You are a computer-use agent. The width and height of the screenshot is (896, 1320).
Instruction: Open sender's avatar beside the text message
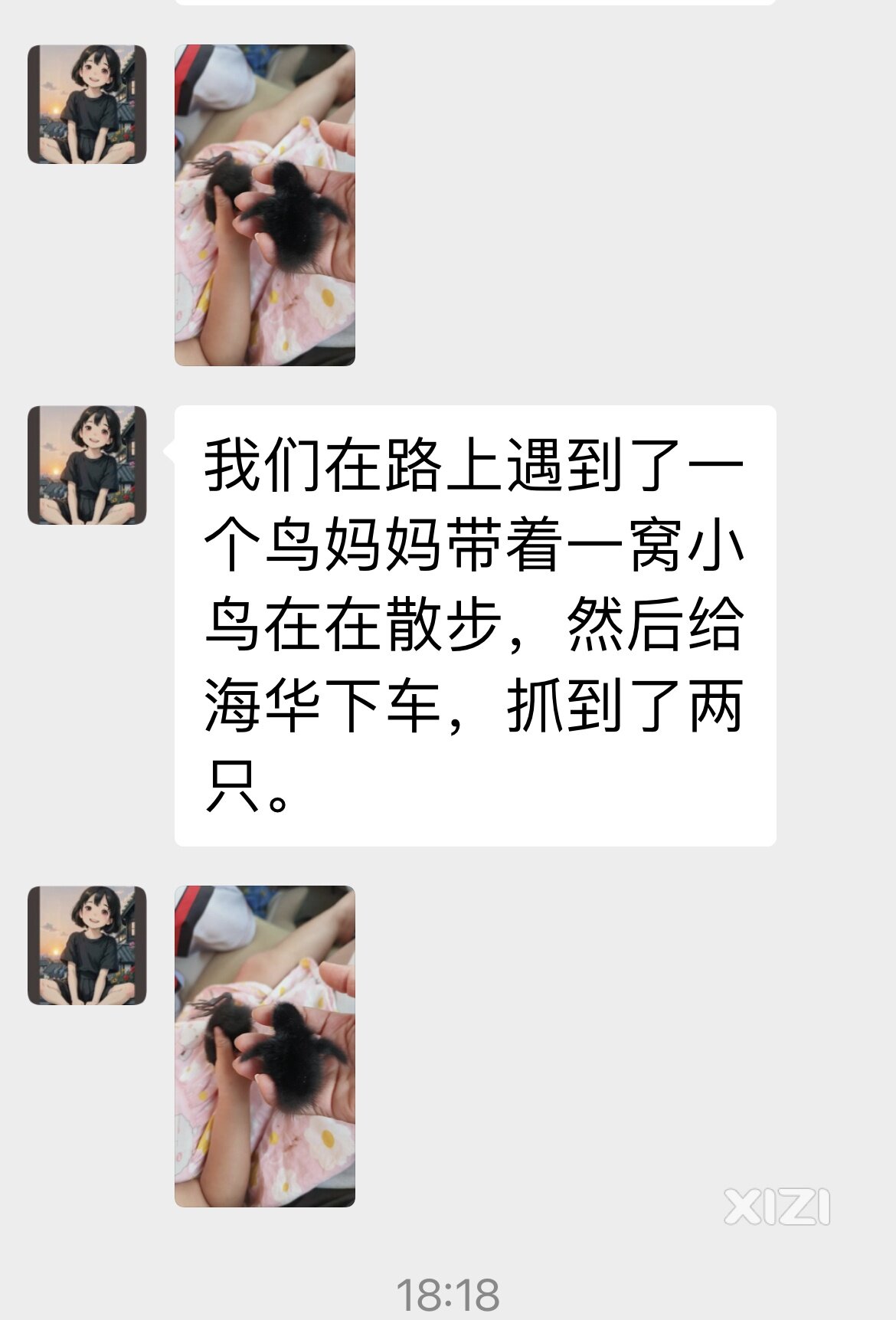coord(87,465)
